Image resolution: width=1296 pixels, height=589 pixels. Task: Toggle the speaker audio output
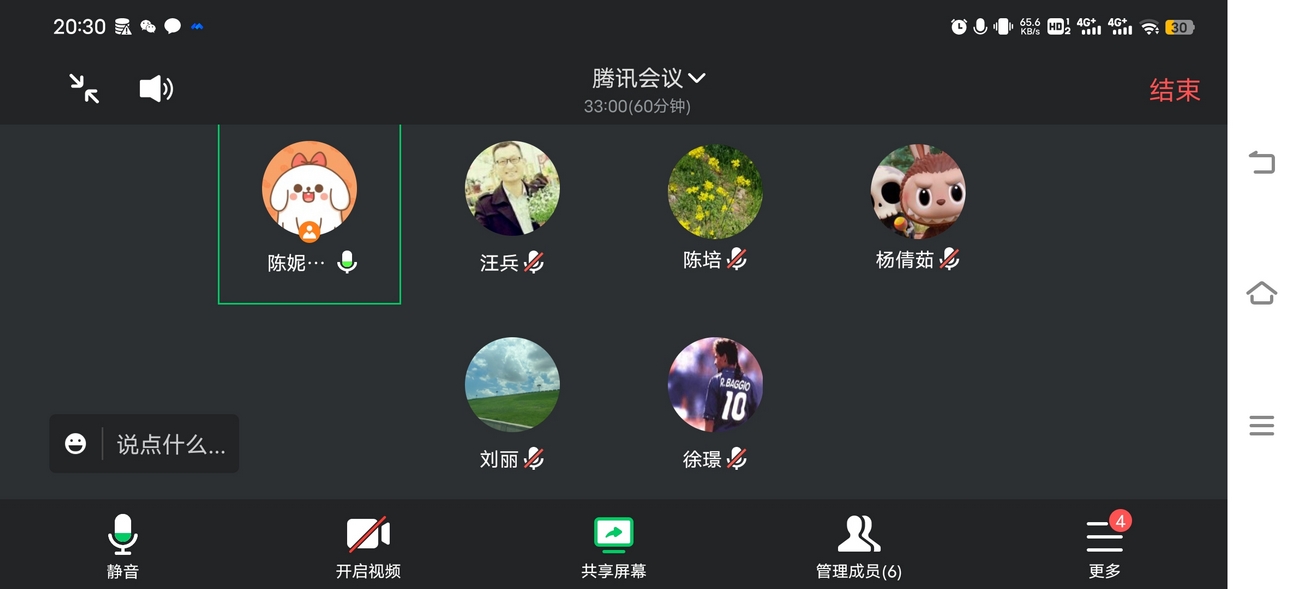pos(156,89)
